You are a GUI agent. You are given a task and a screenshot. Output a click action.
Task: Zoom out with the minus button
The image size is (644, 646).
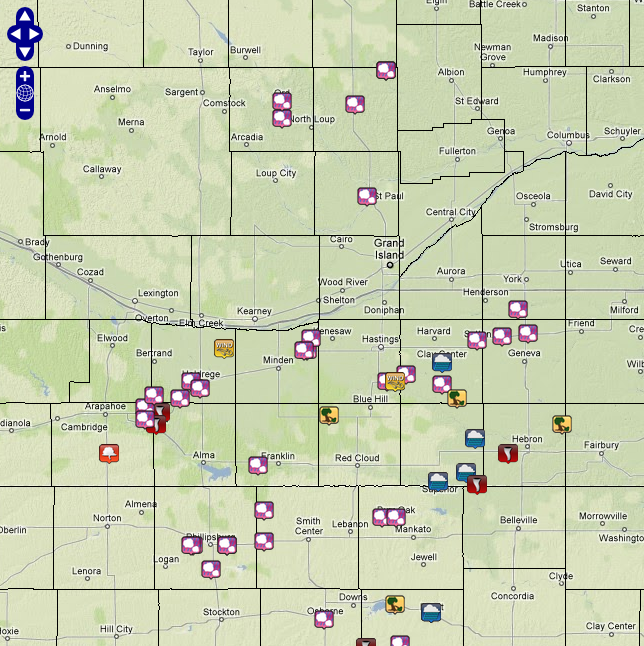coord(25,109)
